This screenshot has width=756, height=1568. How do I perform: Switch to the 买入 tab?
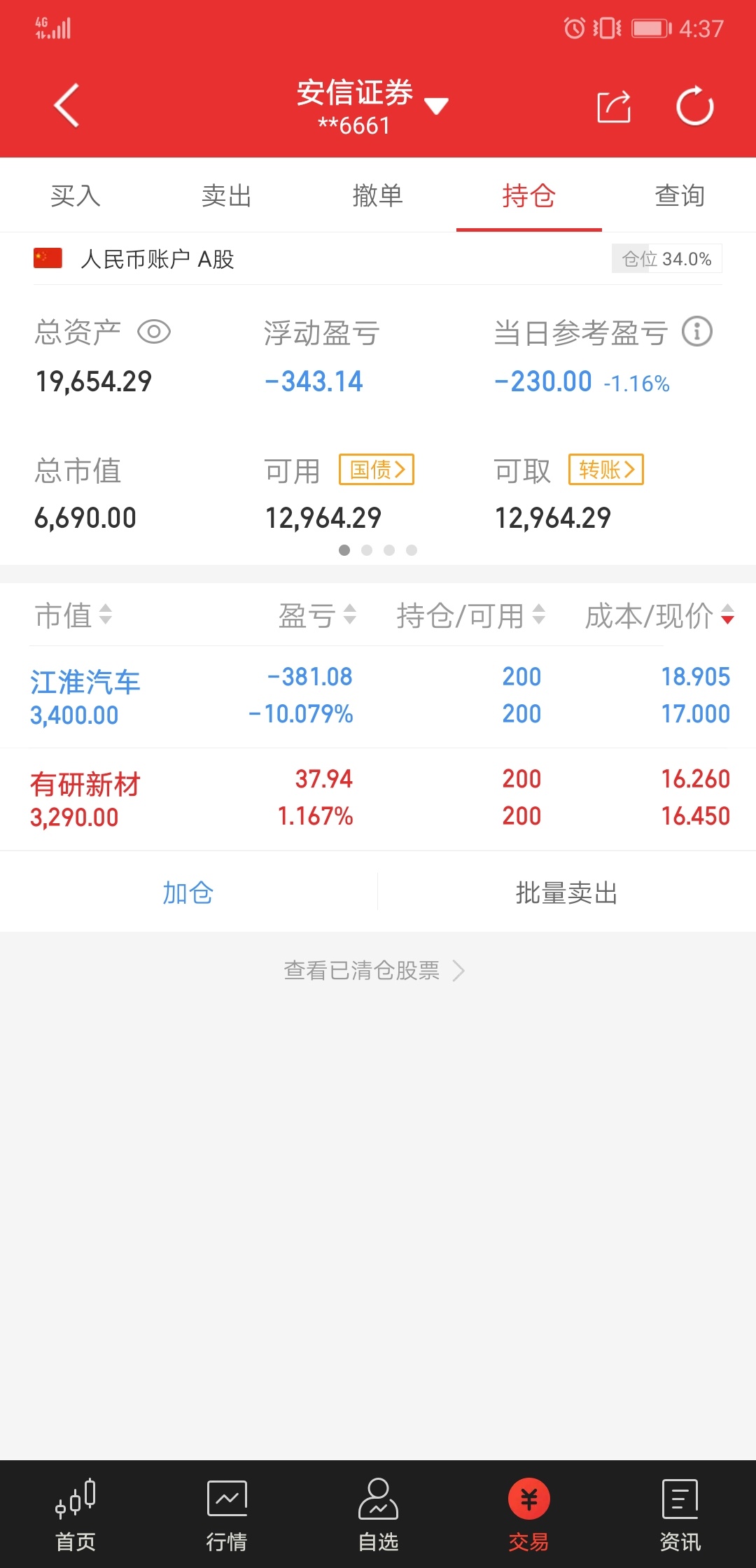point(76,195)
